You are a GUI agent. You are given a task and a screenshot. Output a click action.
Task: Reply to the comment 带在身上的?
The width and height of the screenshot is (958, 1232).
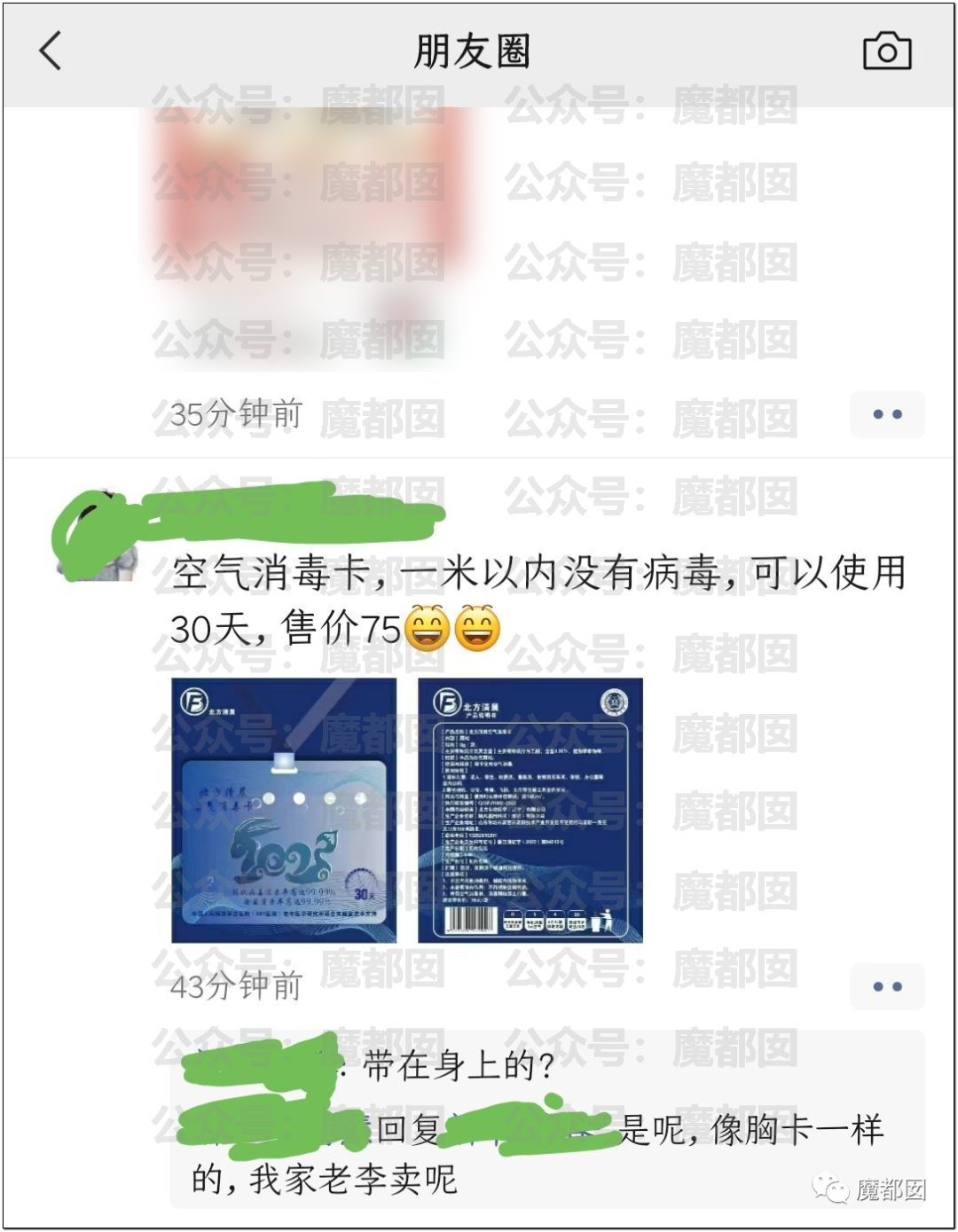(458, 1065)
